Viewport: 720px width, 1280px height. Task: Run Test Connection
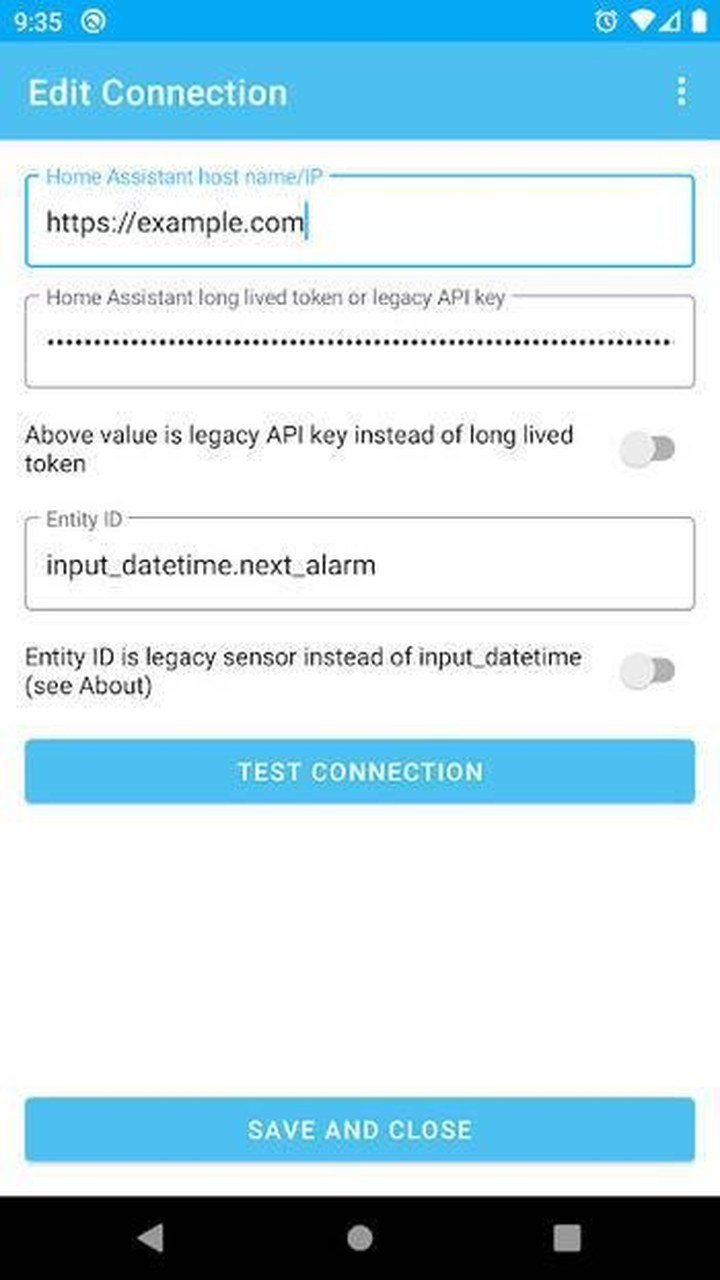pyautogui.click(x=360, y=771)
